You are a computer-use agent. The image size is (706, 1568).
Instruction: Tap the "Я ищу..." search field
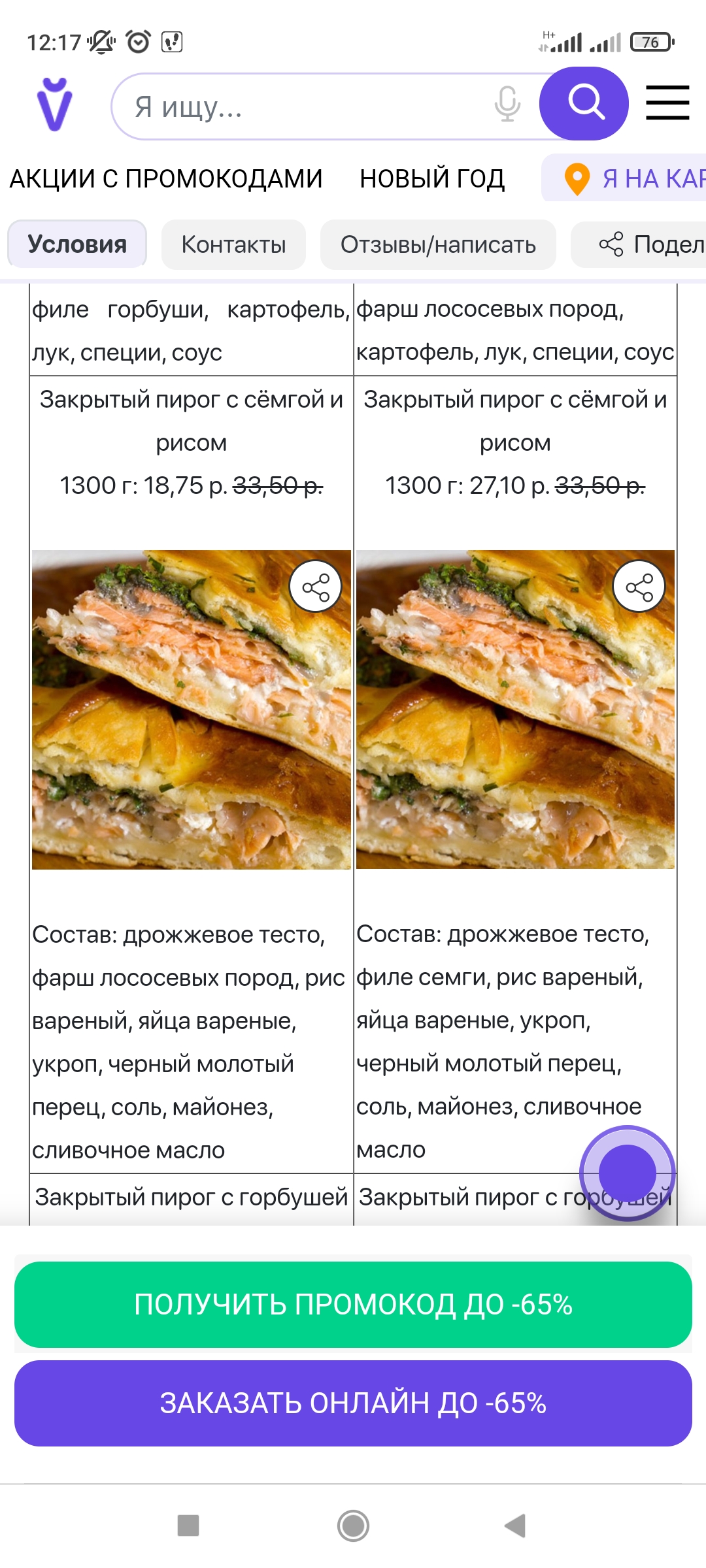[x=301, y=107]
